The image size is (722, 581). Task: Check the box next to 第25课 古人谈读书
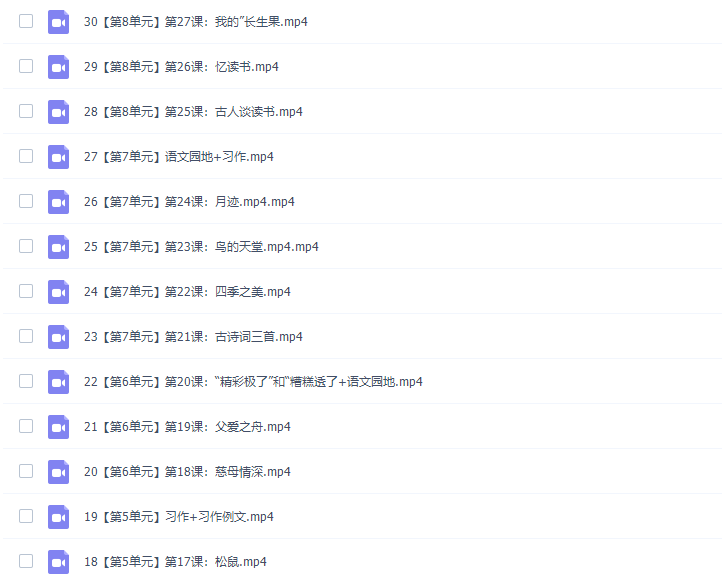coord(26,111)
